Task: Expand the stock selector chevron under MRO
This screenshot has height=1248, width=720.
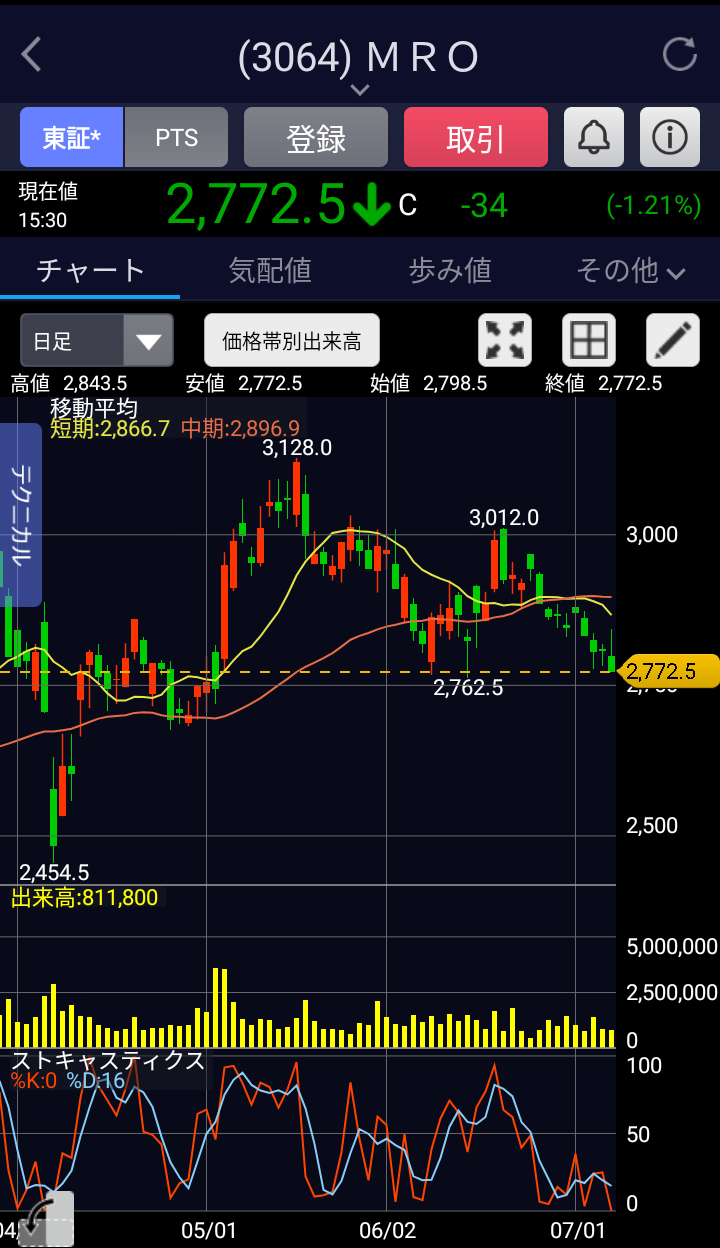Action: pyautogui.click(x=360, y=90)
